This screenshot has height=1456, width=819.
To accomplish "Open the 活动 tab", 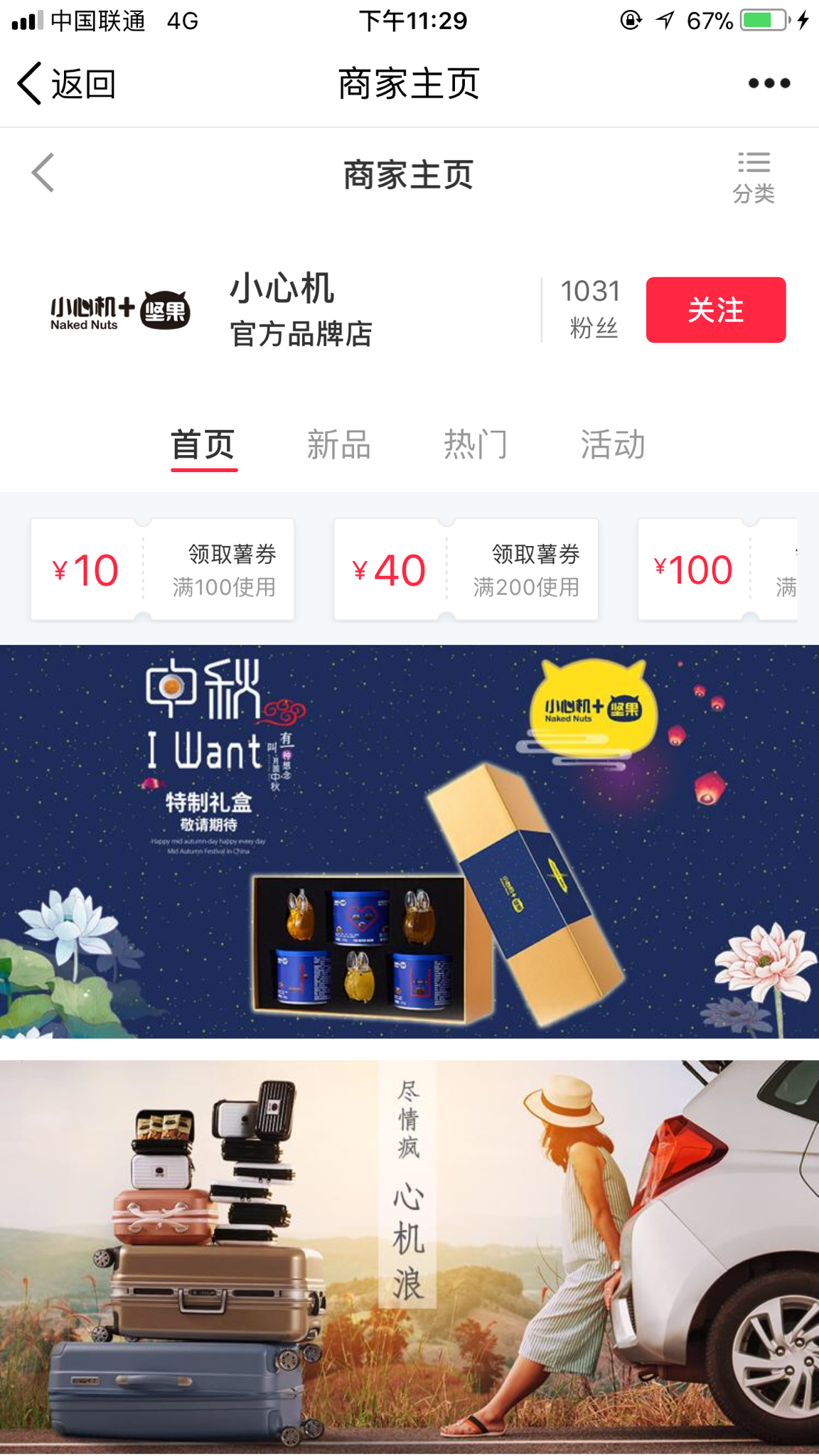I will coord(613,444).
